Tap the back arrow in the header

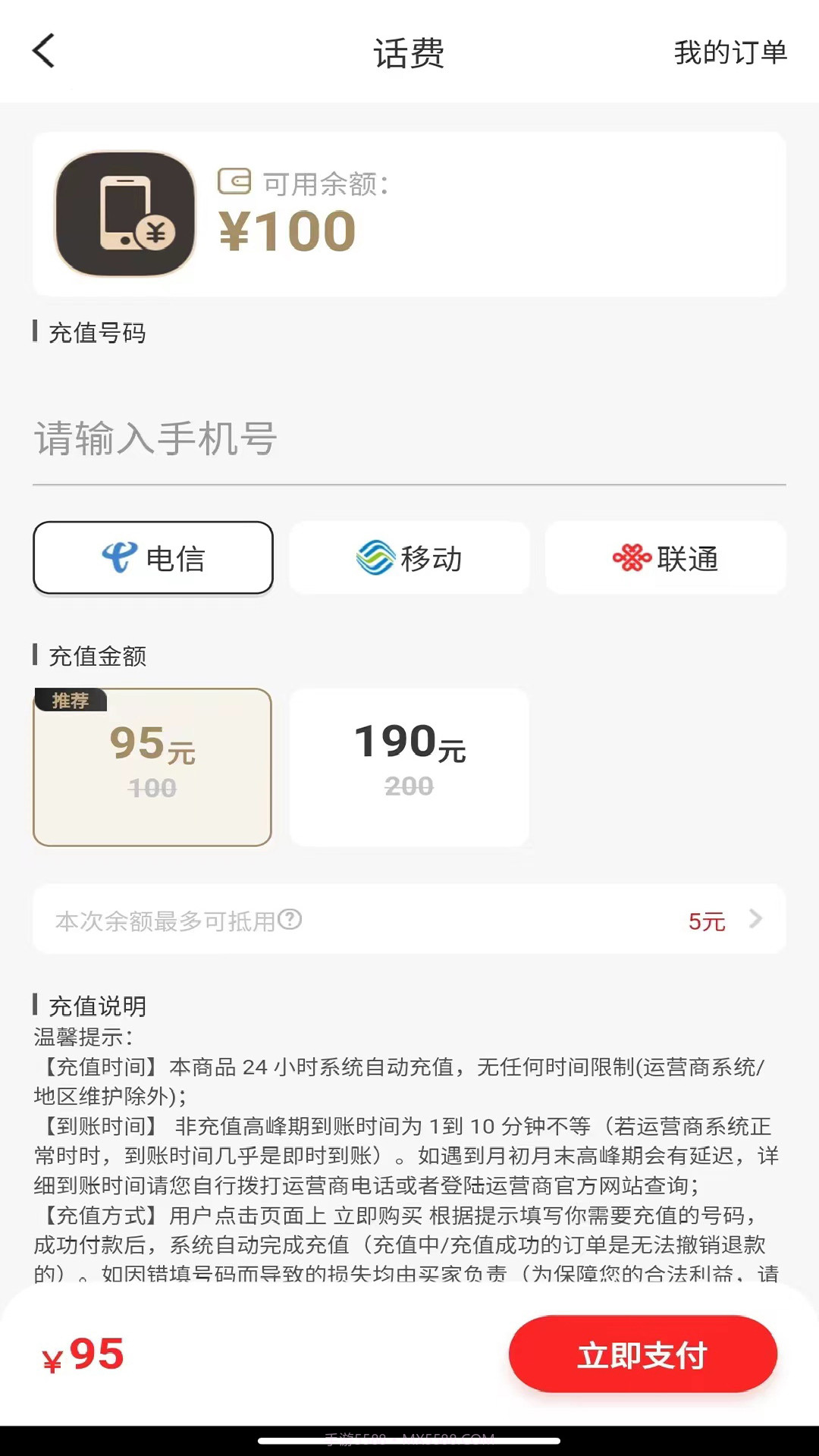click(x=43, y=52)
